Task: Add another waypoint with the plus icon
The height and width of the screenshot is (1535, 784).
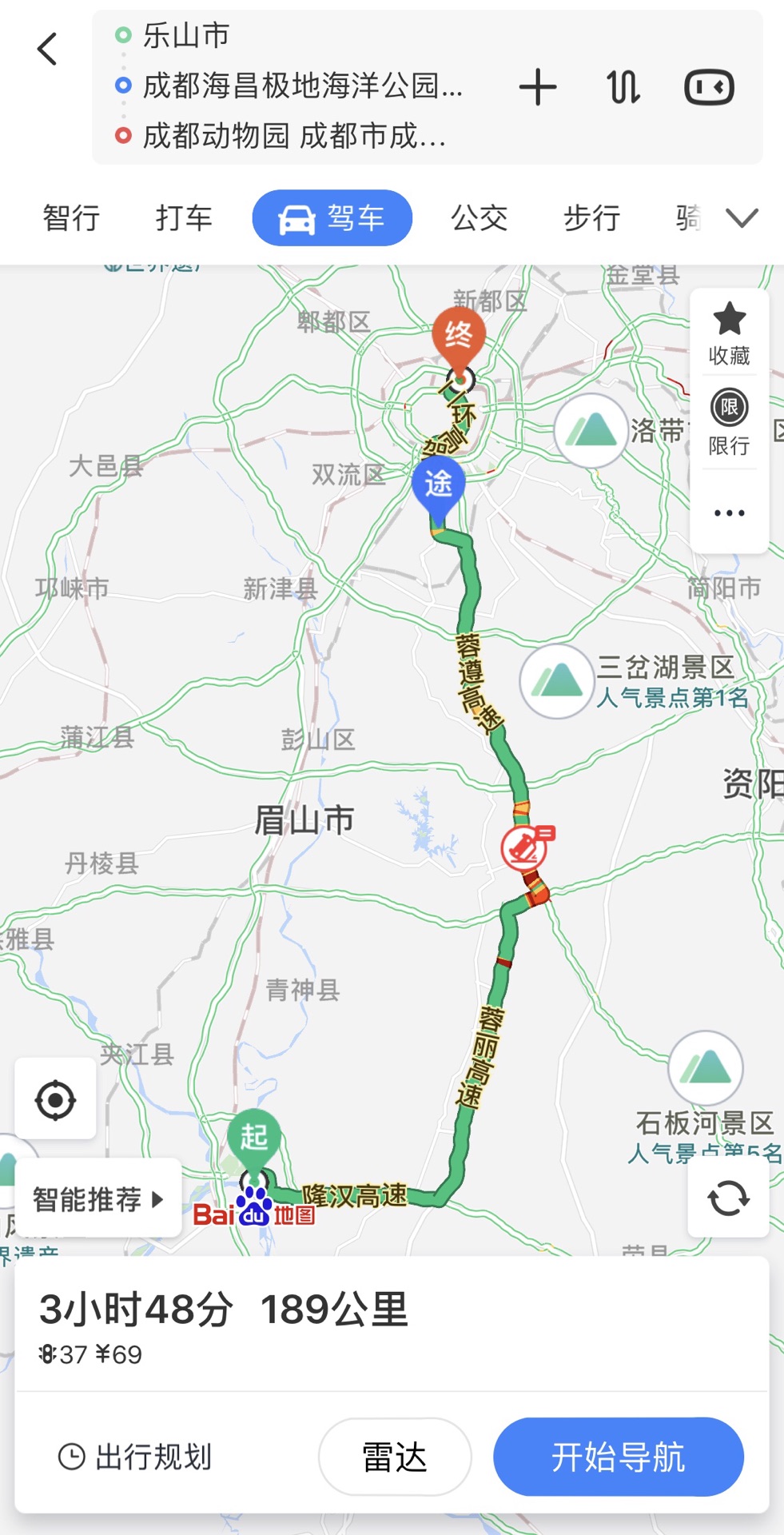Action: (538, 87)
